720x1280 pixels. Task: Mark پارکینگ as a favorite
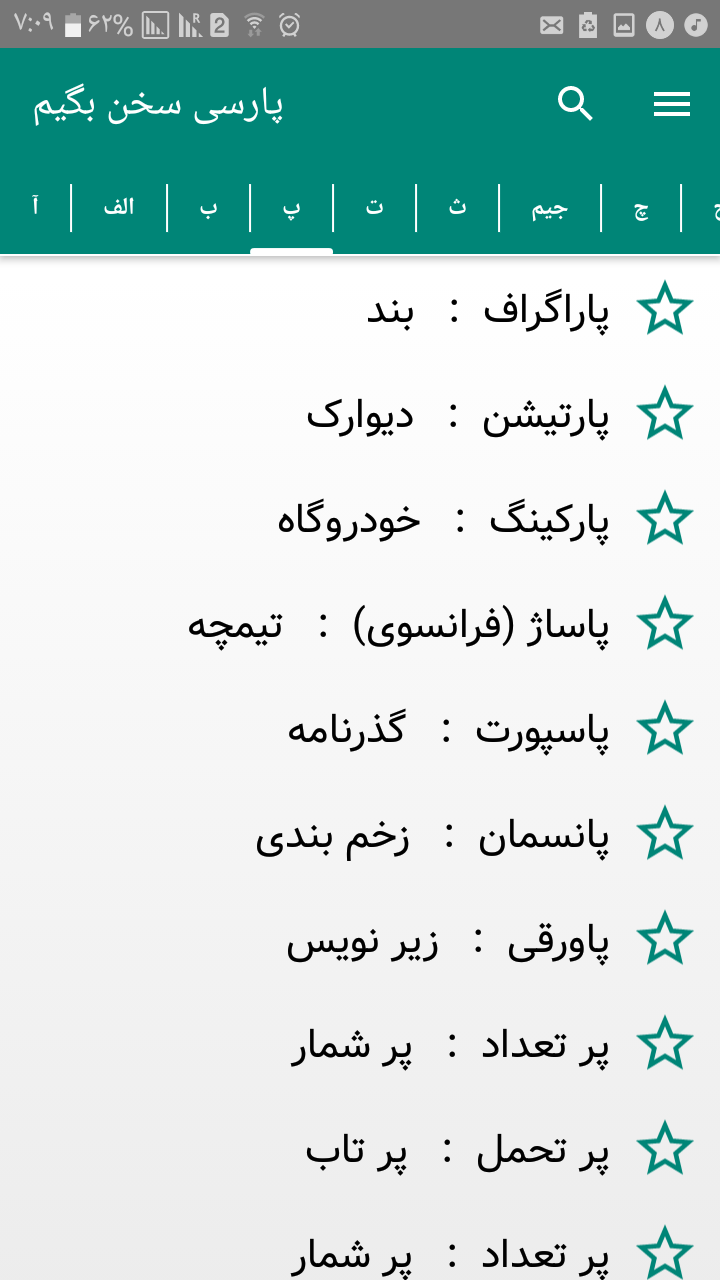(x=665, y=518)
